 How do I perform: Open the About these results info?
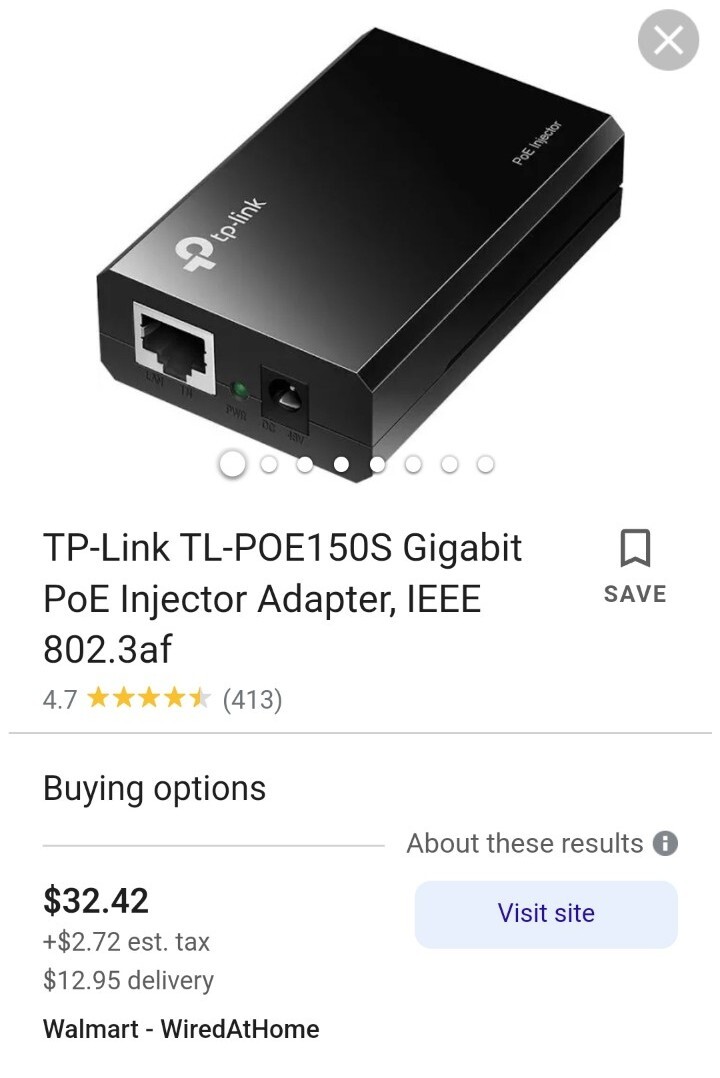click(665, 843)
